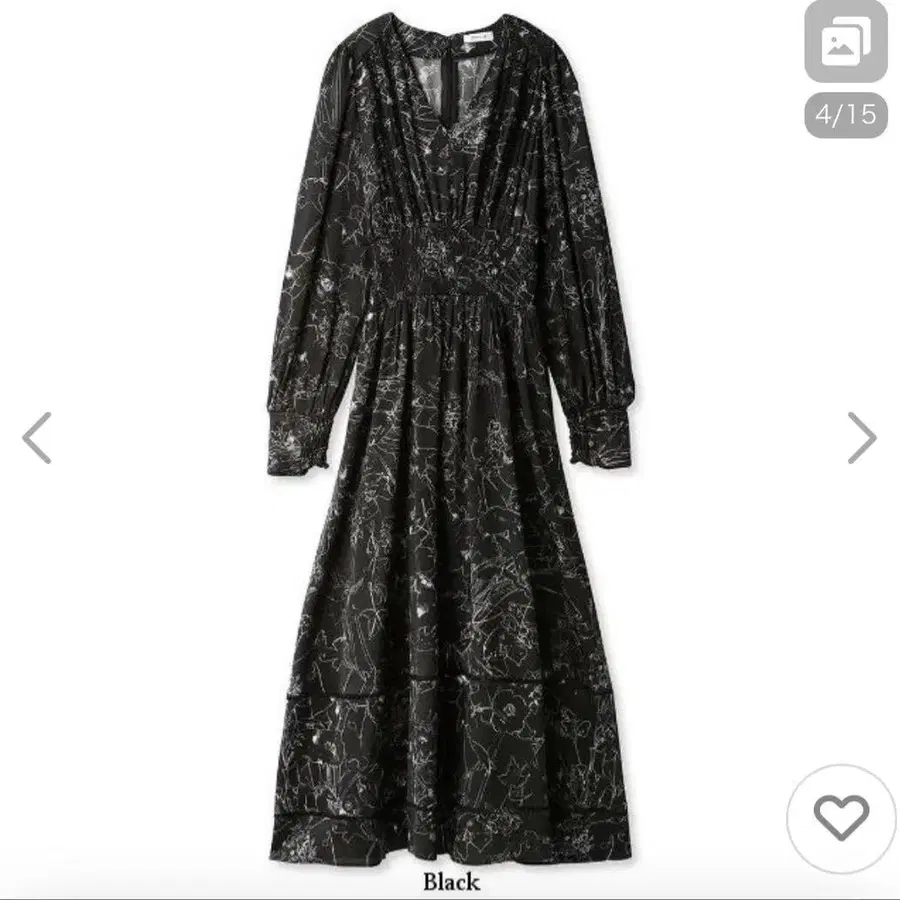Screen dimensions: 900x900
Task: Show the next product image
Action: [861, 438]
